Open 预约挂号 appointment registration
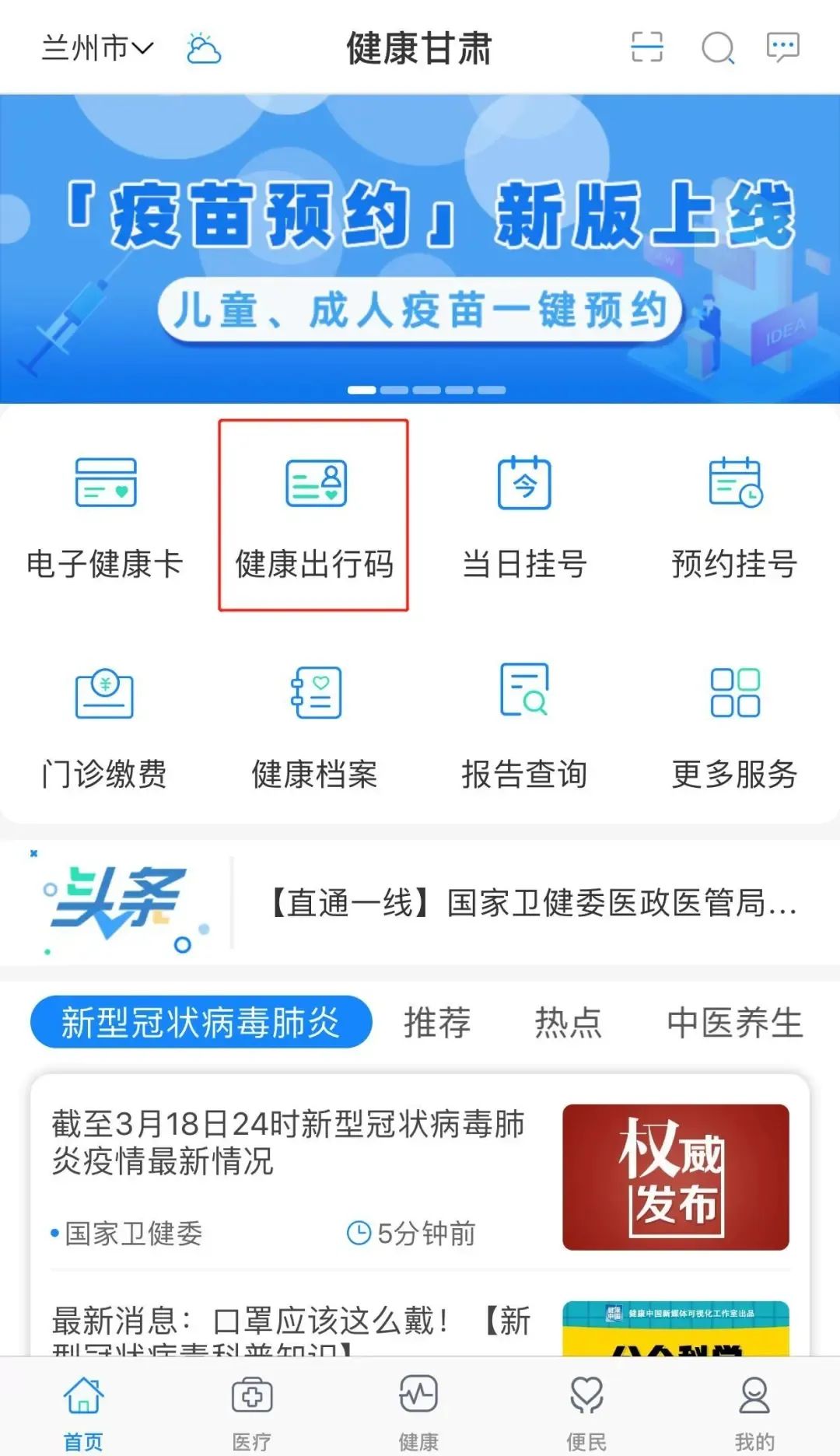The width and height of the screenshot is (840, 1456). click(734, 516)
